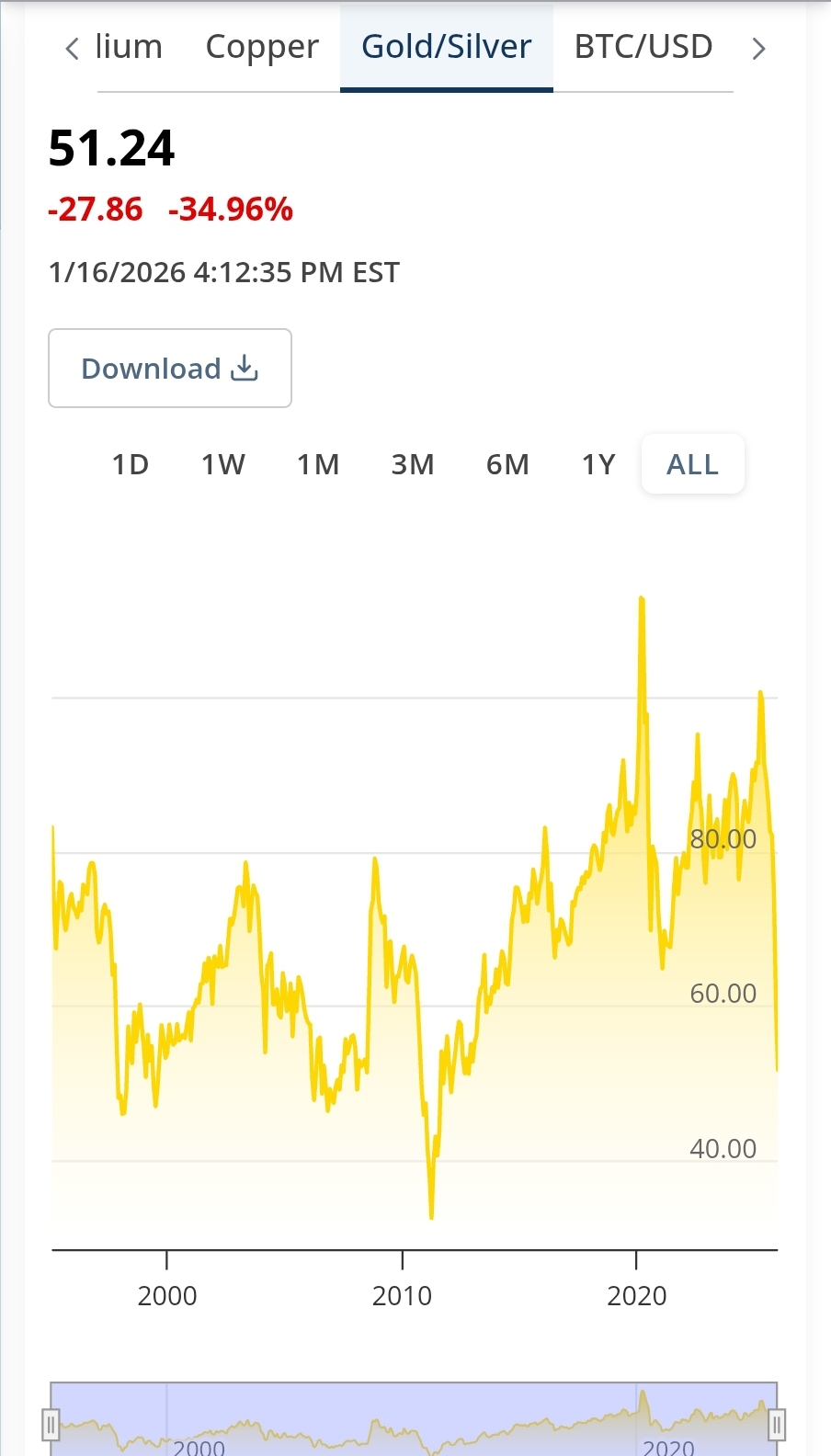Set chart range to 3M
Viewport: 831px width, 1456px height.
[x=413, y=464]
